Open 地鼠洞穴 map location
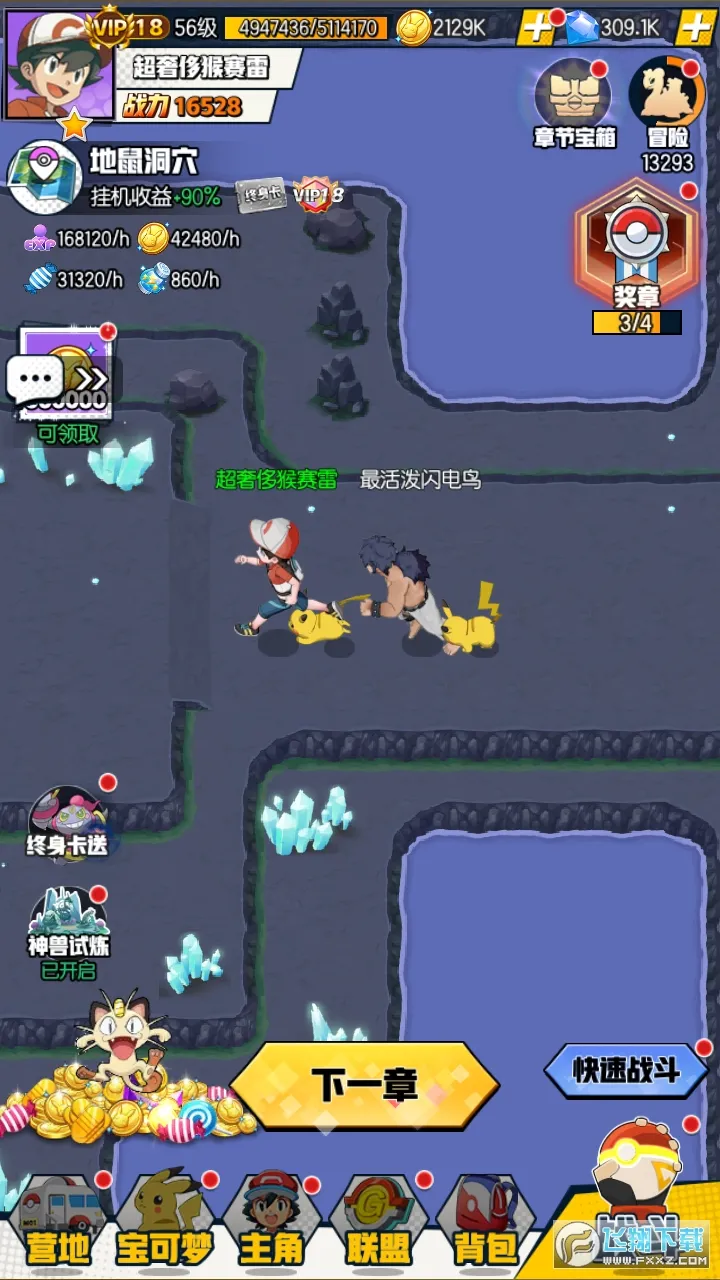This screenshot has height=1280, width=720. click(x=45, y=176)
